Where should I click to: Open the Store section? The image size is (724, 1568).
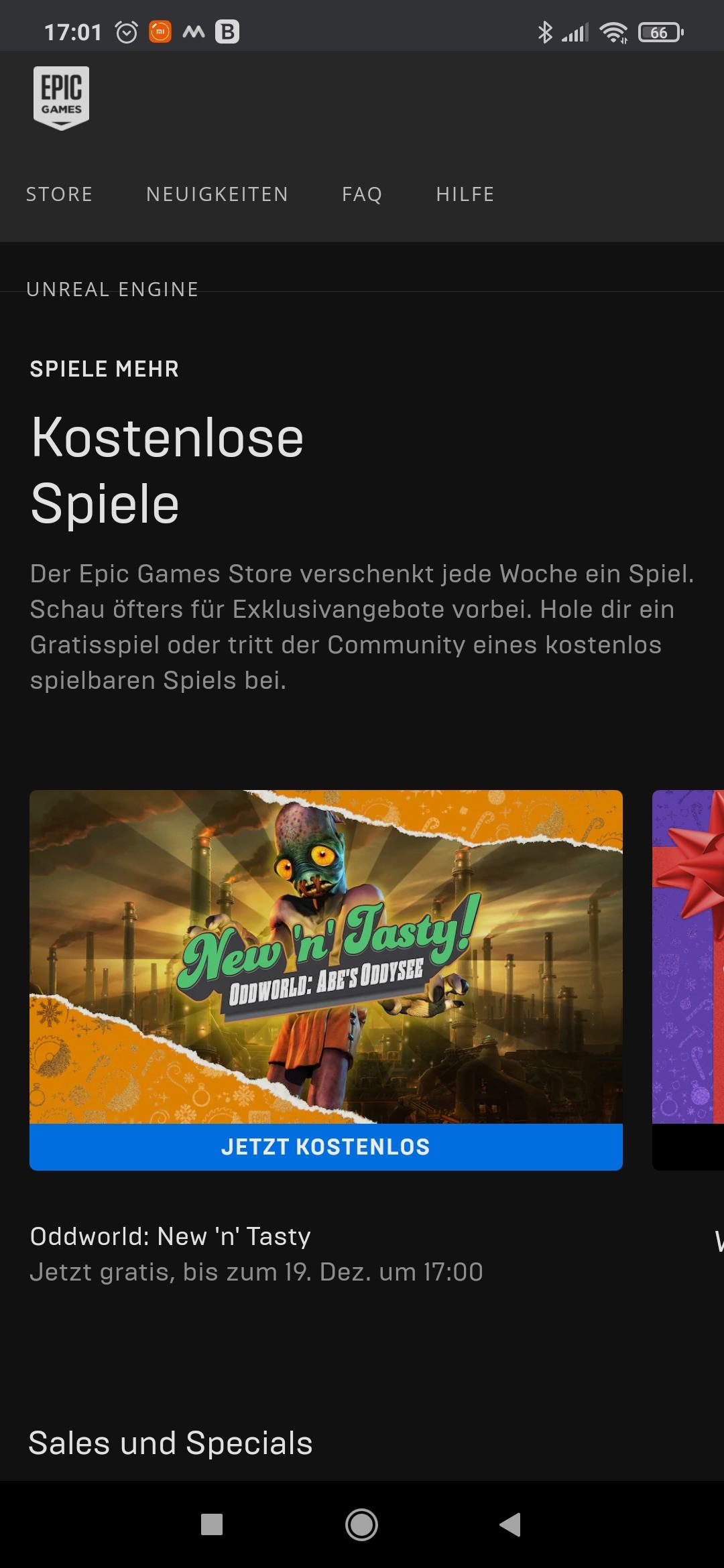[59, 194]
